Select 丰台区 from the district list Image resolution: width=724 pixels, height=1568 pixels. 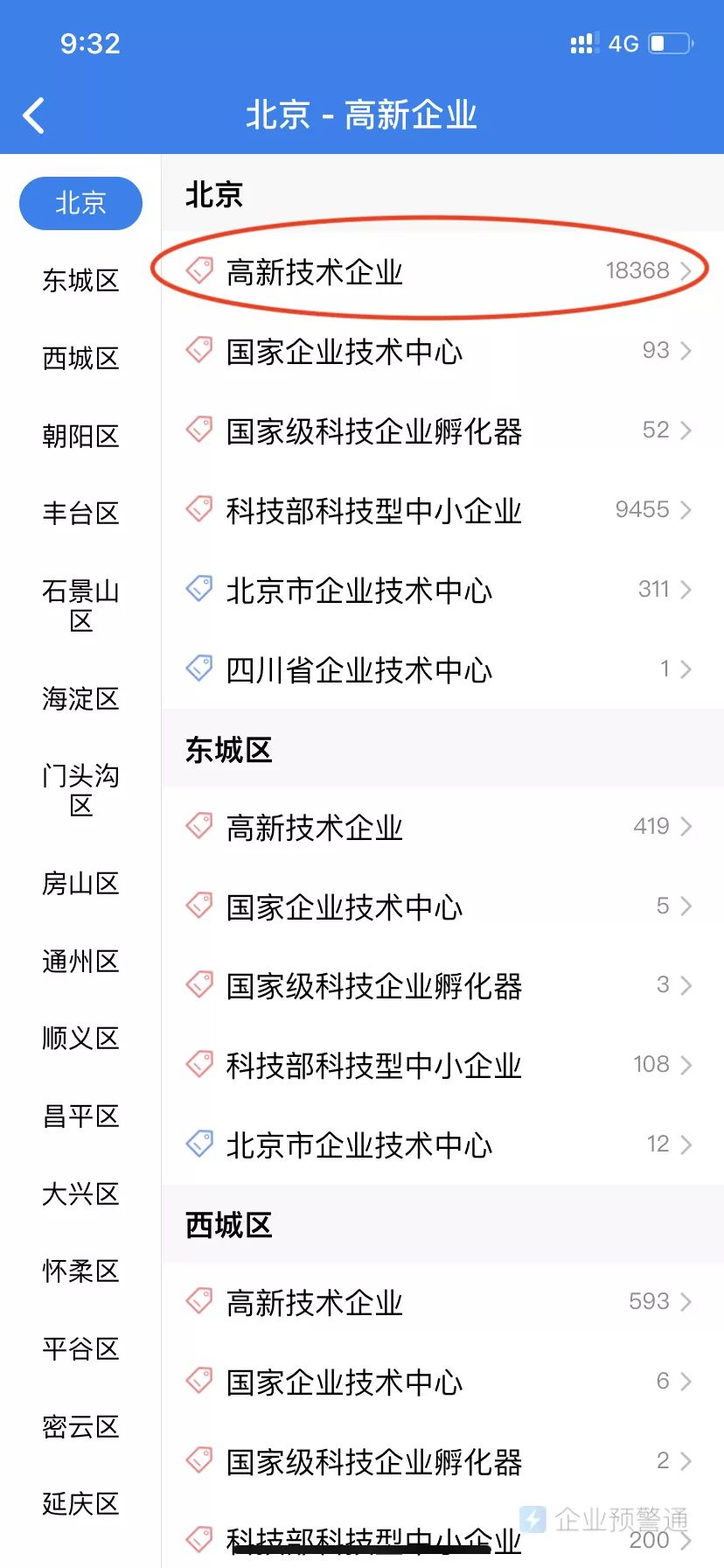(80, 514)
